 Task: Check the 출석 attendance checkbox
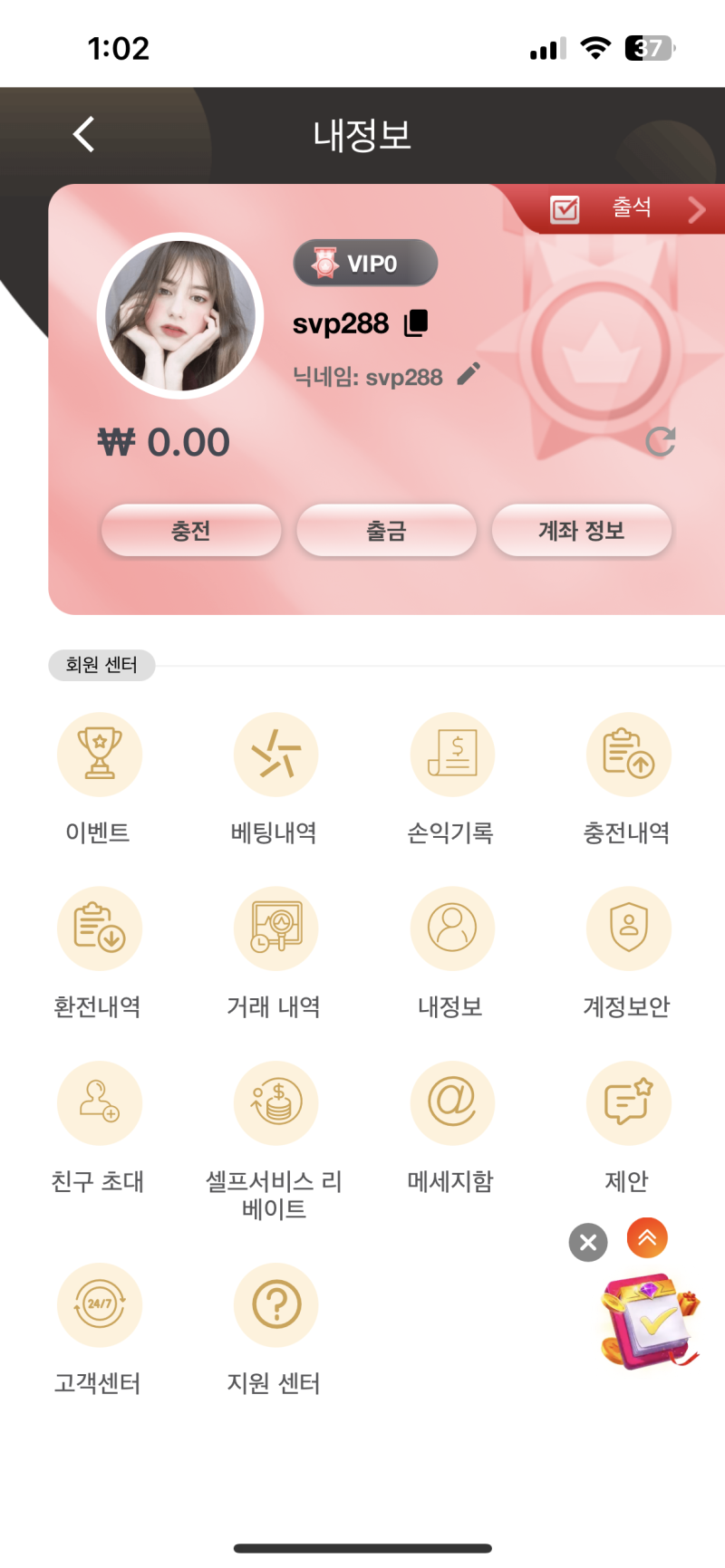coord(565,209)
